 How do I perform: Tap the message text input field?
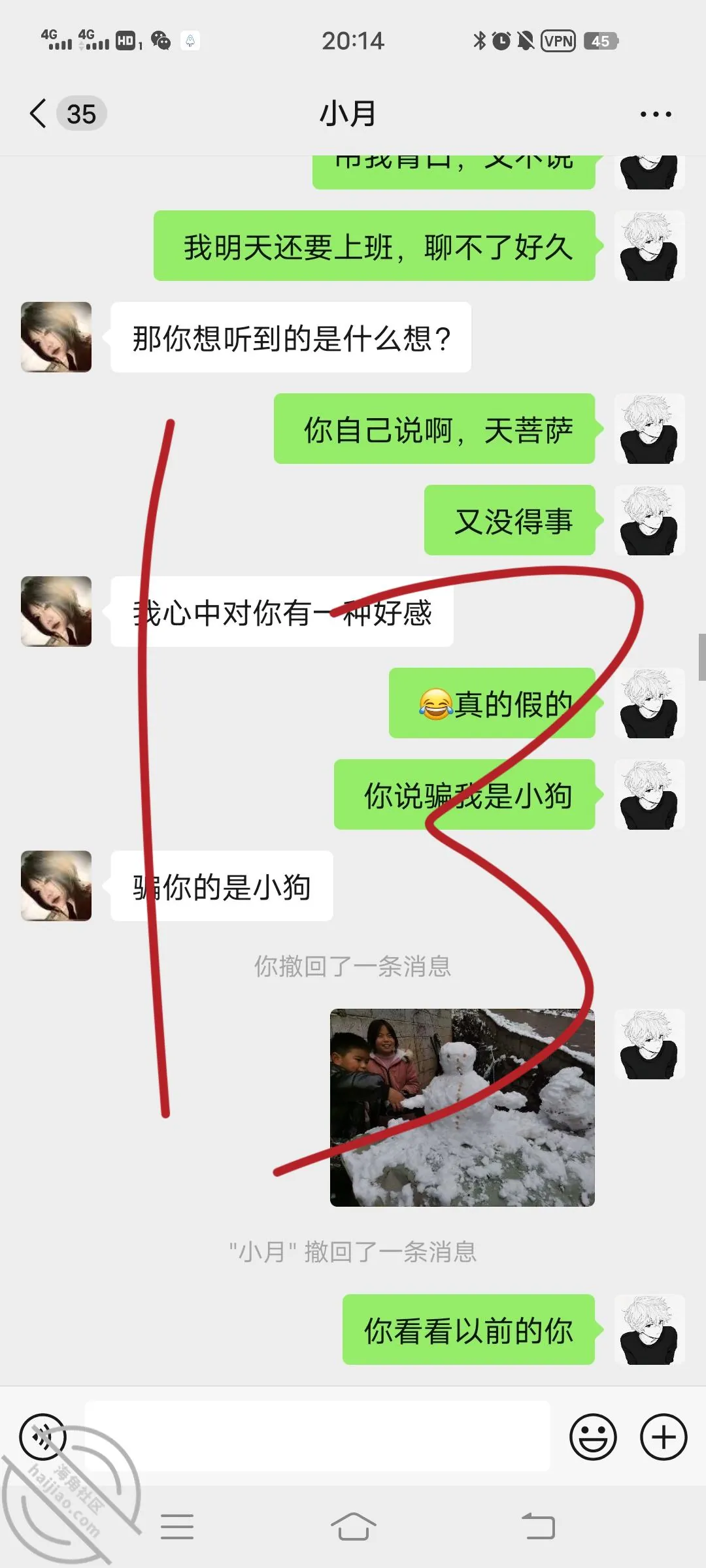click(318, 1436)
